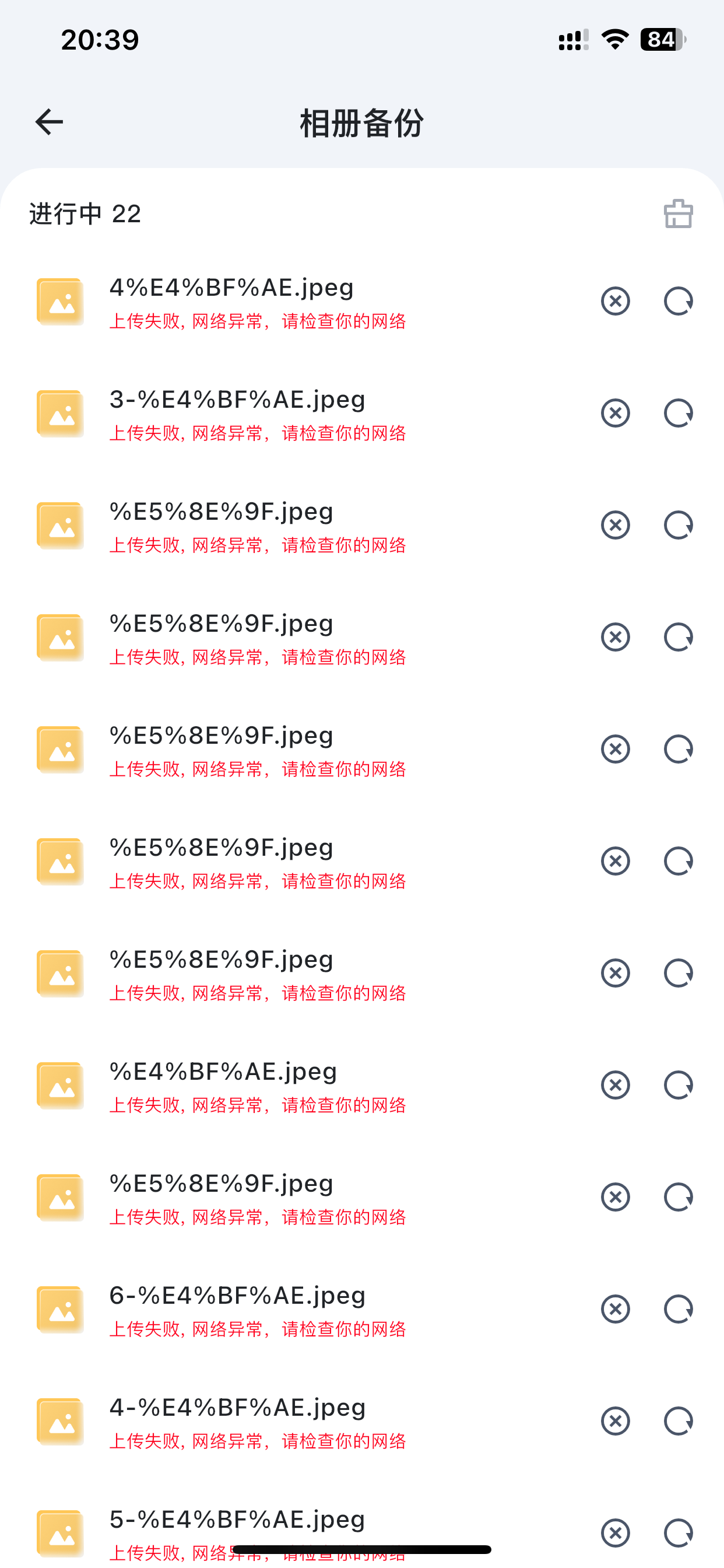Cancel upload of 6-%E4%BF%AE.jpeg
Screen dimensions: 724x1568
pos(615,1308)
